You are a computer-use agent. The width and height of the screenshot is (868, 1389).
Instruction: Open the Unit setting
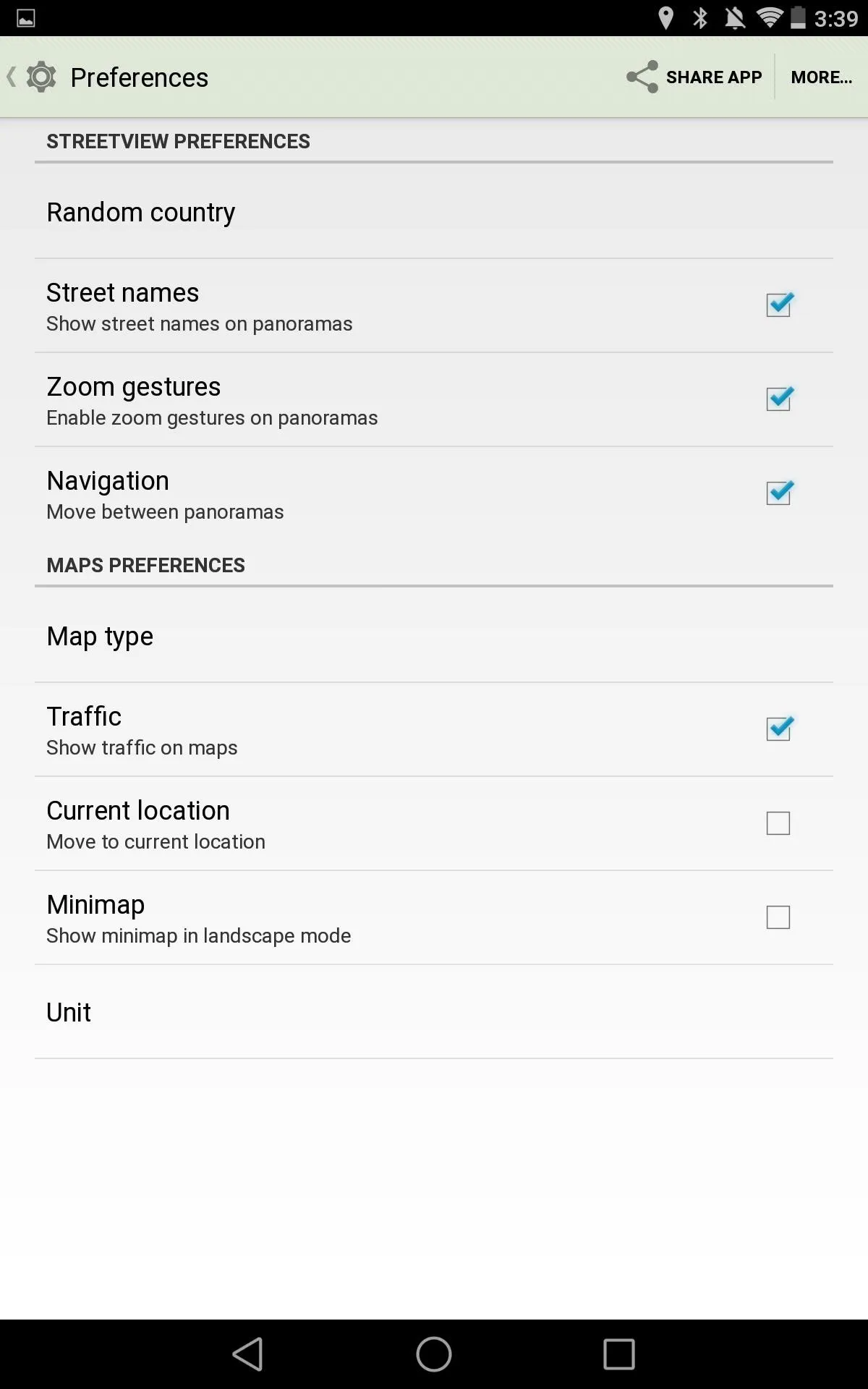(434, 1012)
